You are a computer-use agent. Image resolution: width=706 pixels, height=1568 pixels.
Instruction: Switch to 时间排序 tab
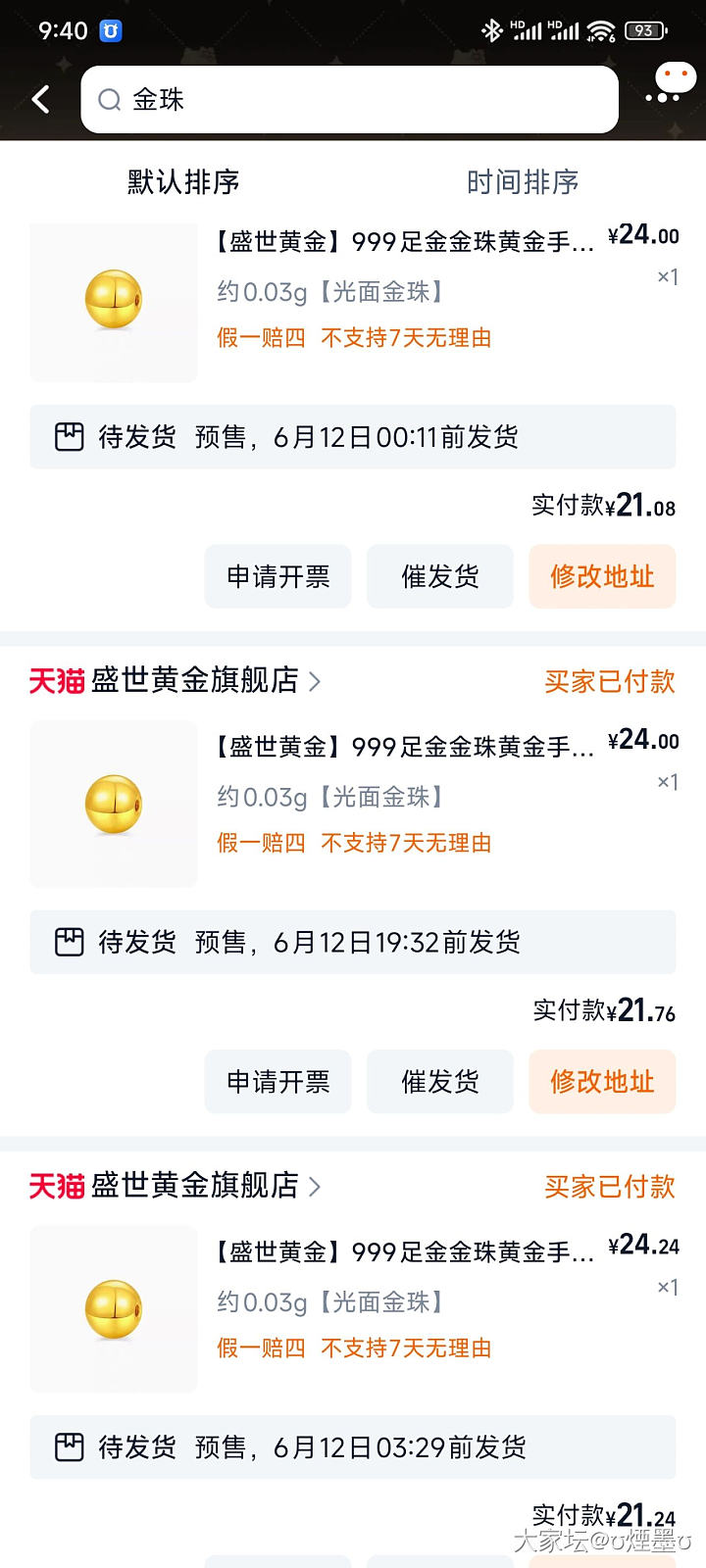pos(523,181)
